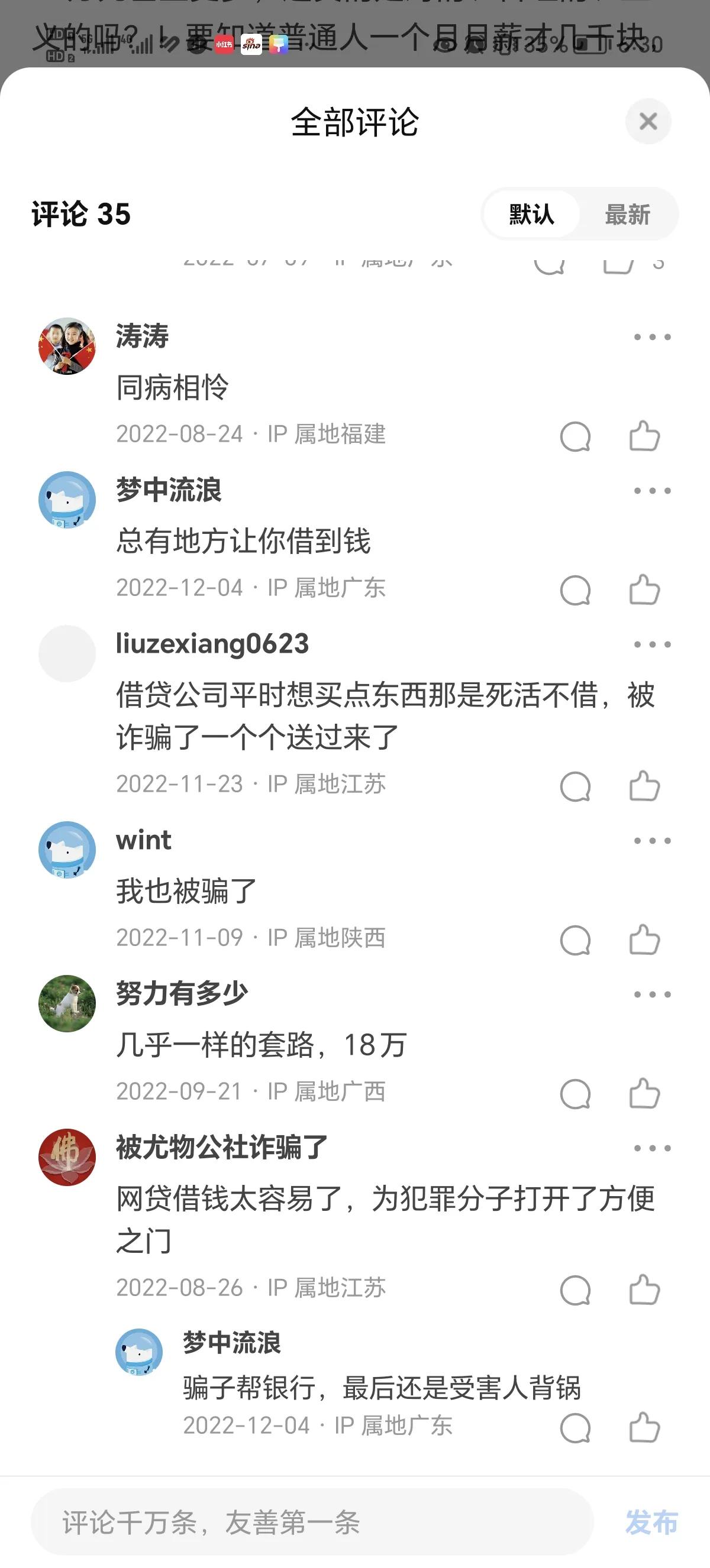This screenshot has height=1568, width=710.
Task: Tap the signal strength indicator in status bar
Action: pyautogui.click(x=141, y=45)
